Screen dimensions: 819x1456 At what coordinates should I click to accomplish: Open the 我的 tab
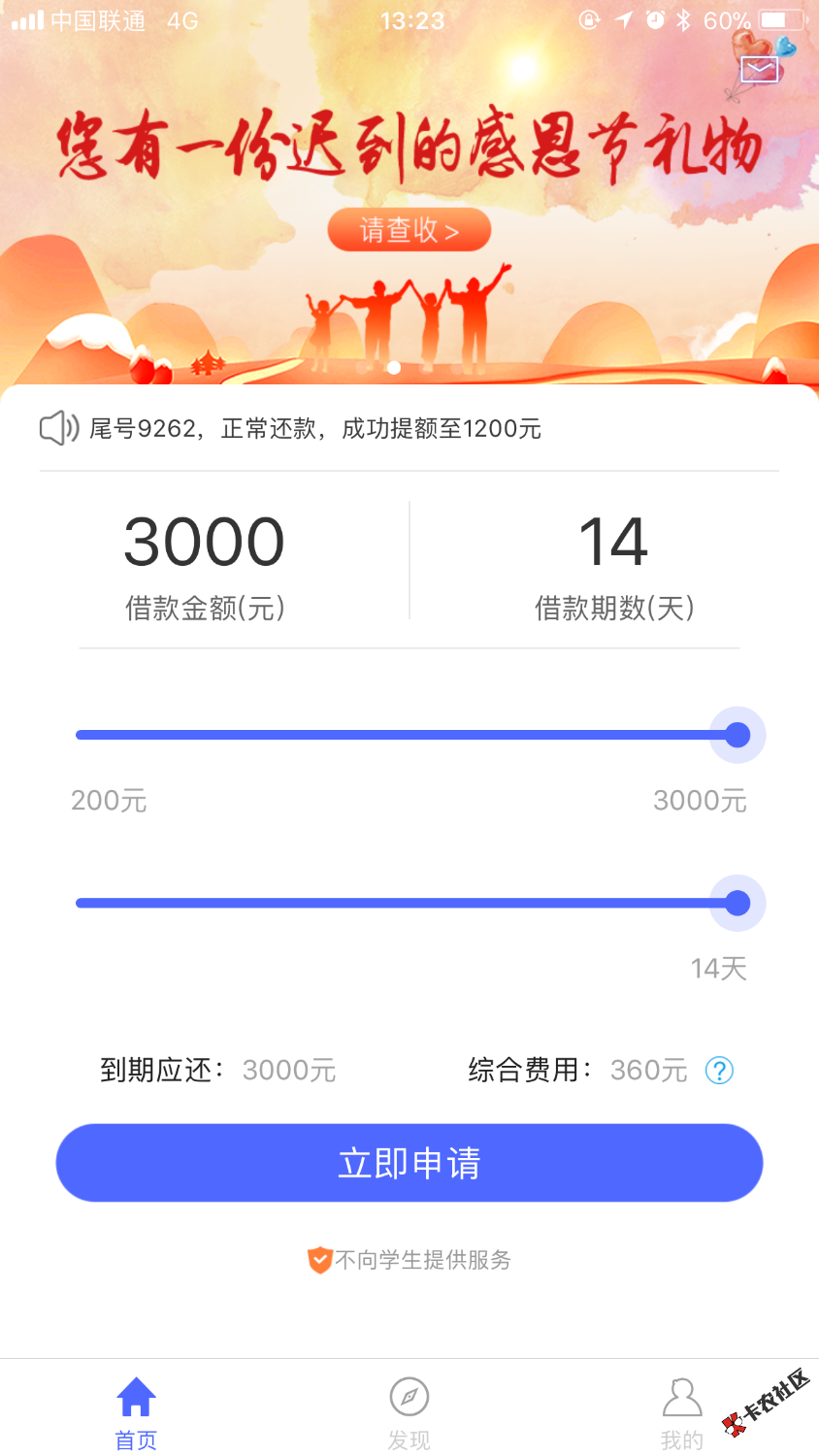point(681,1412)
